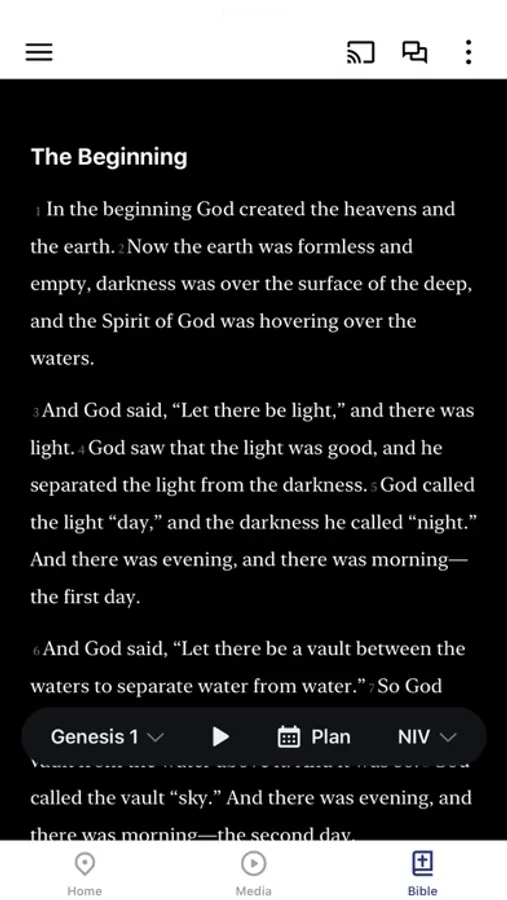The image size is (507, 900).
Task: Tap the cast screen icon
Action: click(361, 52)
